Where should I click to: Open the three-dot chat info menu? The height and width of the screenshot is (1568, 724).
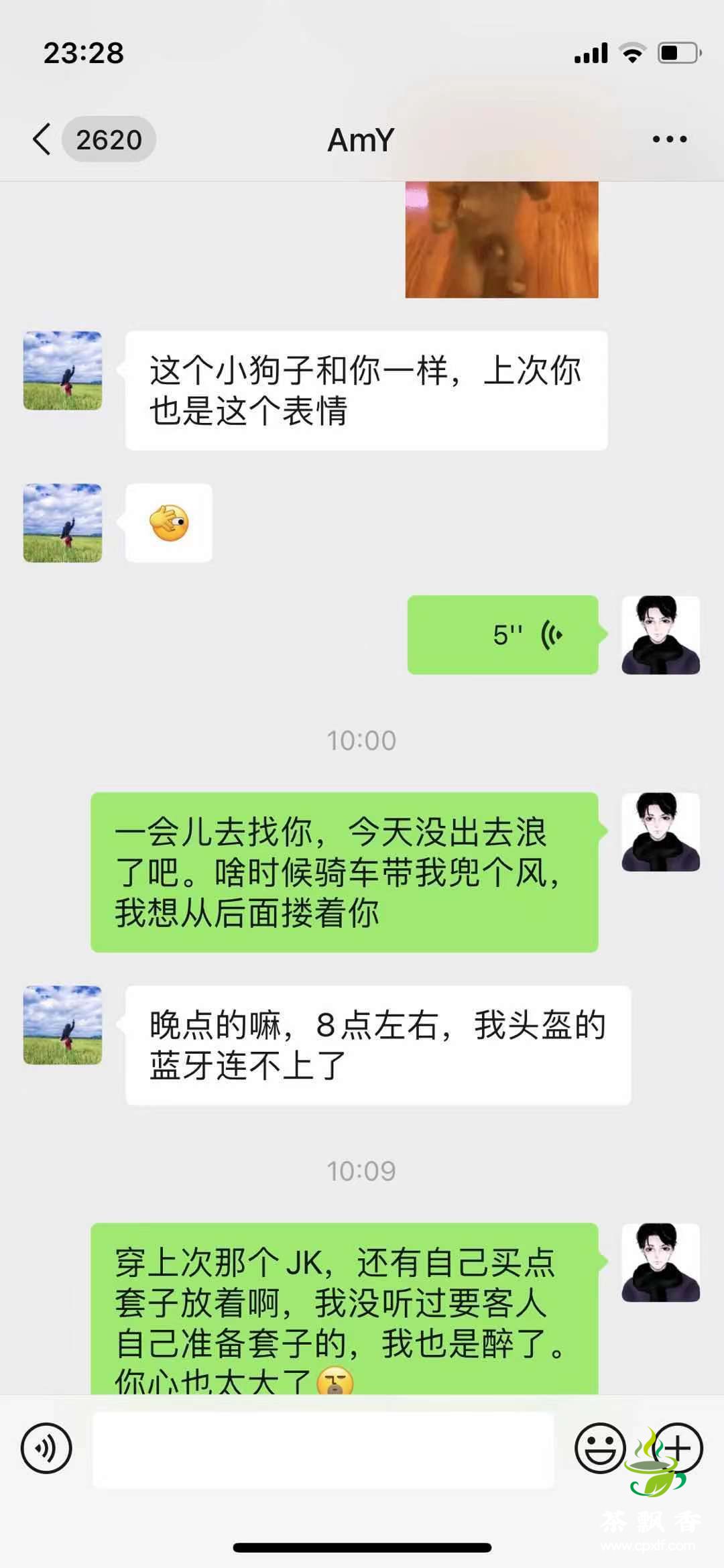click(x=669, y=139)
